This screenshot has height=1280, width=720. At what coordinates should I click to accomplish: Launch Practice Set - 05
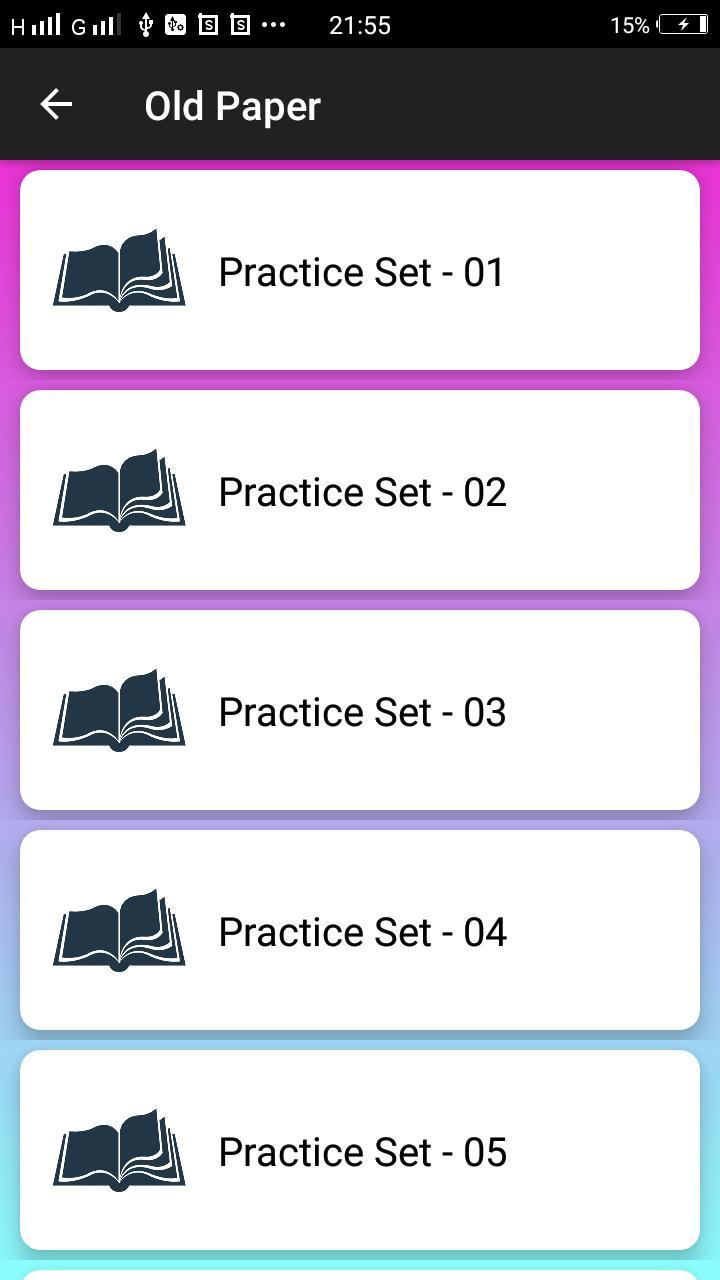(360, 1151)
